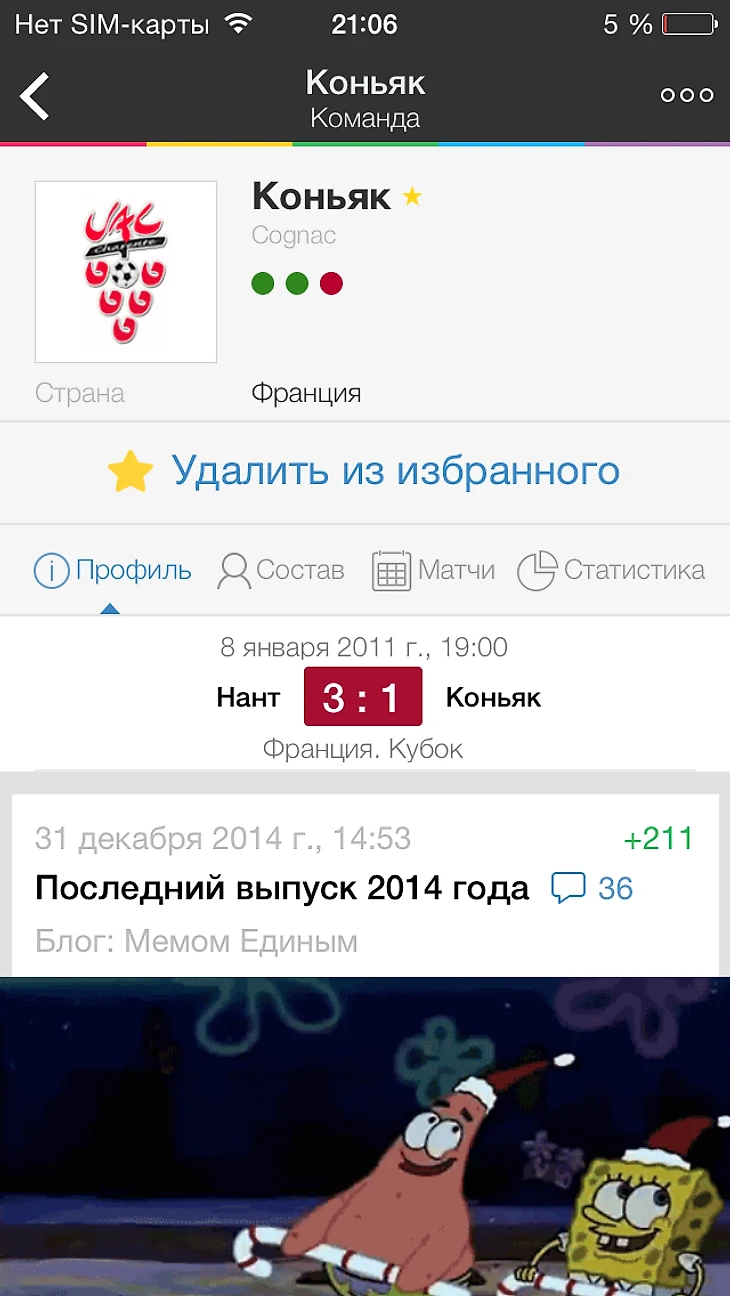730x1296 pixels.
Task: View the 36 comments on the post
Action: (594, 888)
